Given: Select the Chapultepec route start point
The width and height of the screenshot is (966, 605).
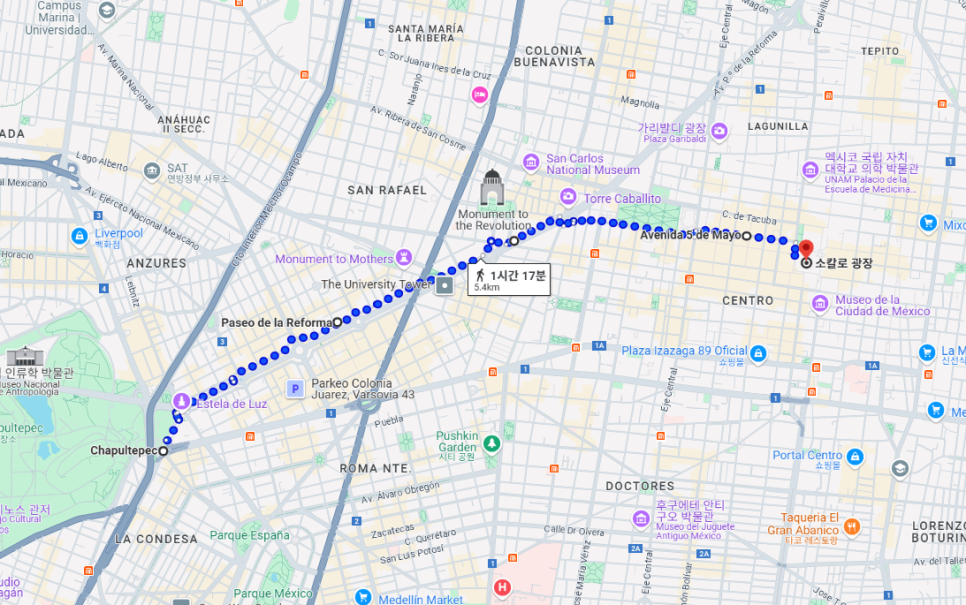Looking at the screenshot, I should point(163,451).
